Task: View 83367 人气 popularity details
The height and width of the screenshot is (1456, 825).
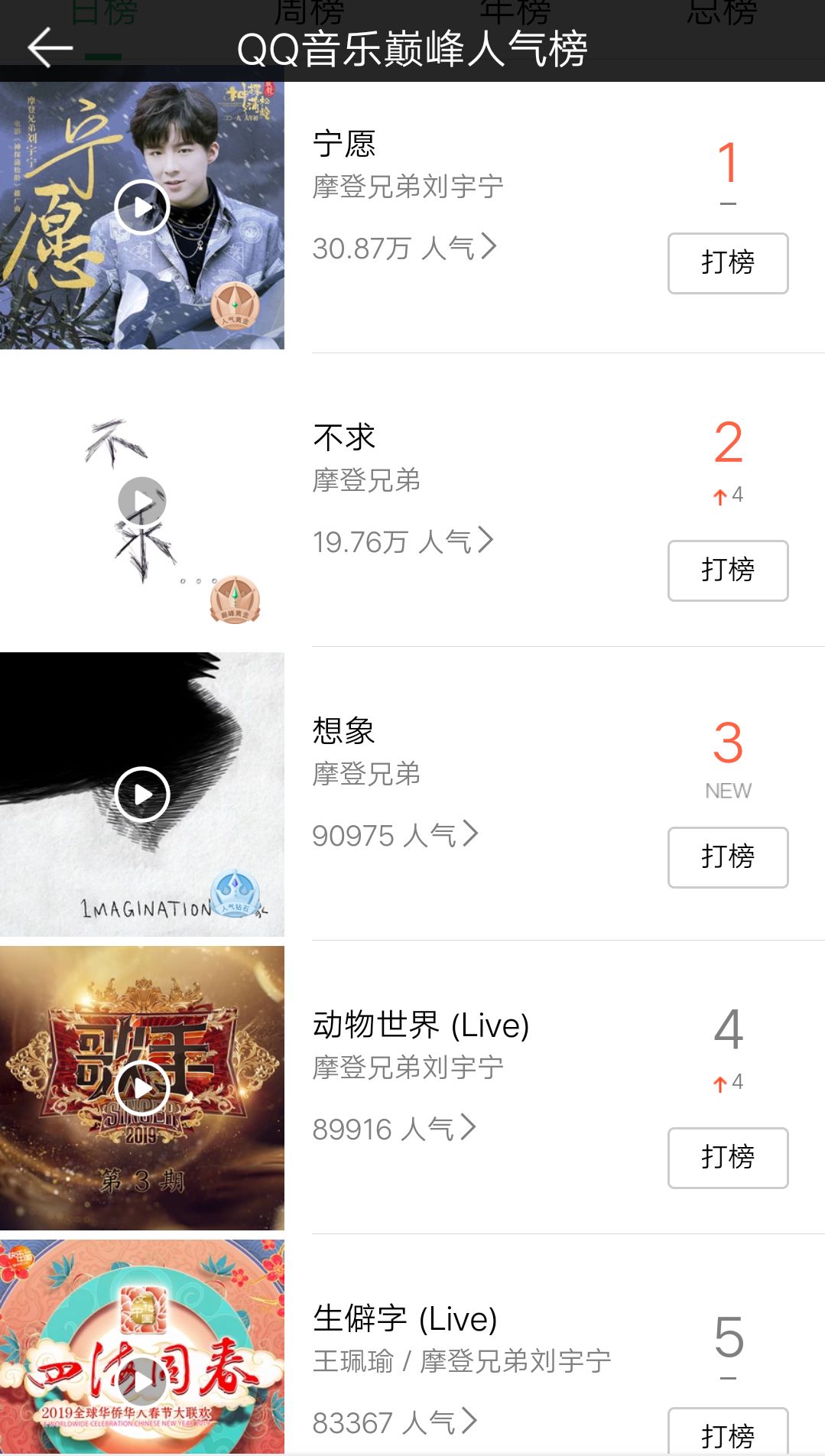Action: coord(395,1422)
